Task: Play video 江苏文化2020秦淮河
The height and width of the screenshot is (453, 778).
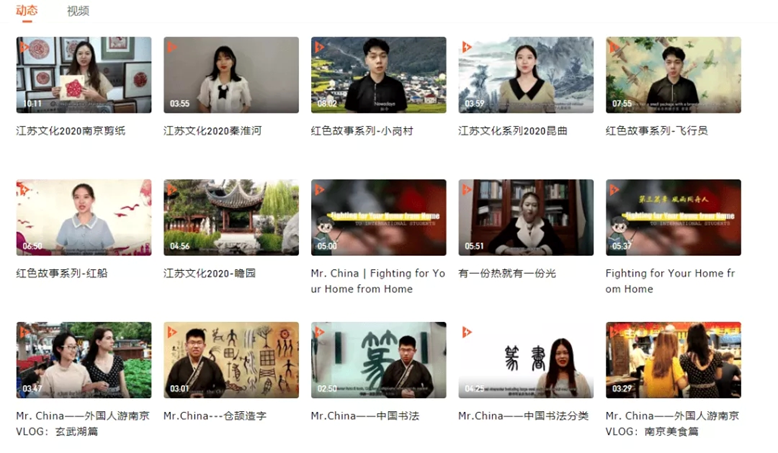Action: (231, 75)
